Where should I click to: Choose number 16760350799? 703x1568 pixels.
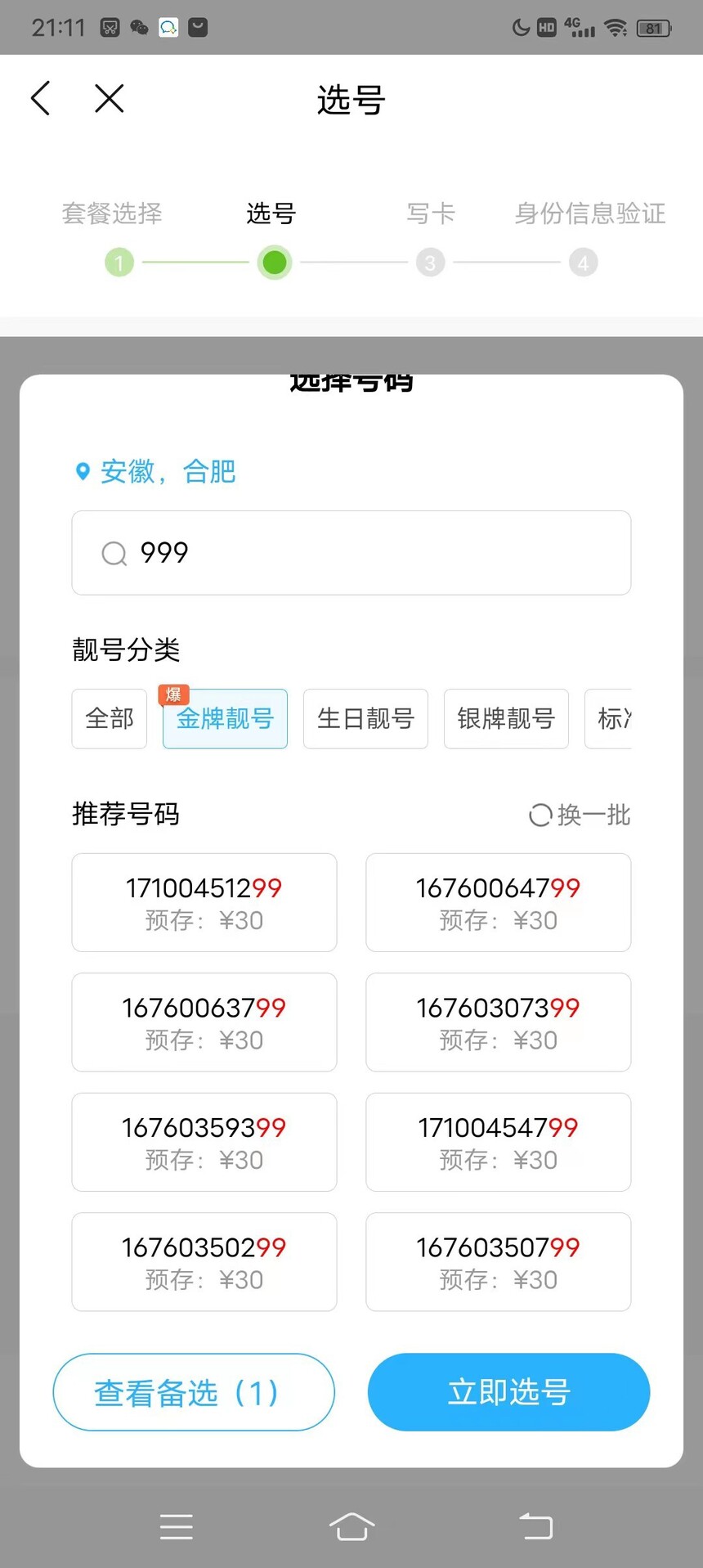pyautogui.click(x=499, y=1262)
